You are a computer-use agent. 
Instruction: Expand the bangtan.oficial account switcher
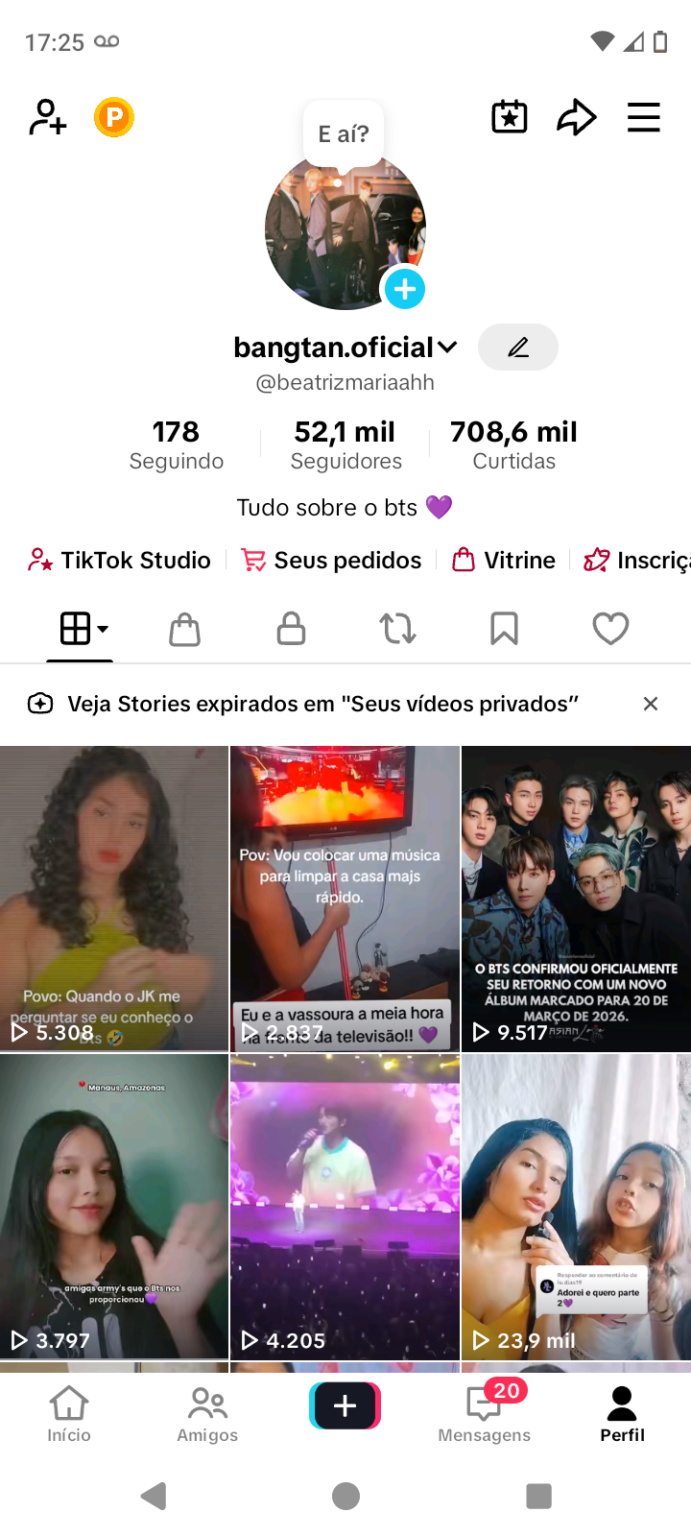pos(447,348)
